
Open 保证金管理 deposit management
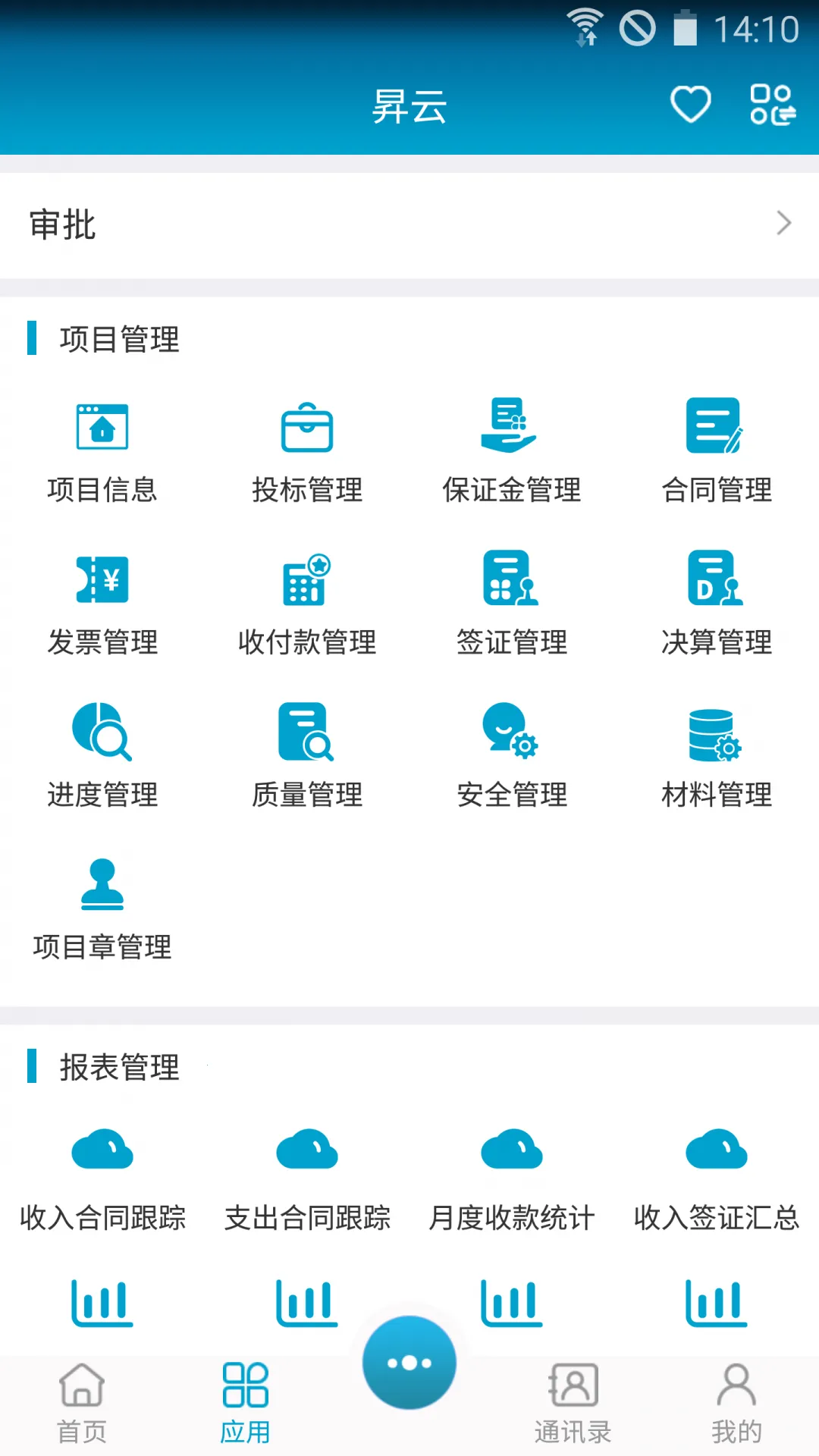click(512, 447)
